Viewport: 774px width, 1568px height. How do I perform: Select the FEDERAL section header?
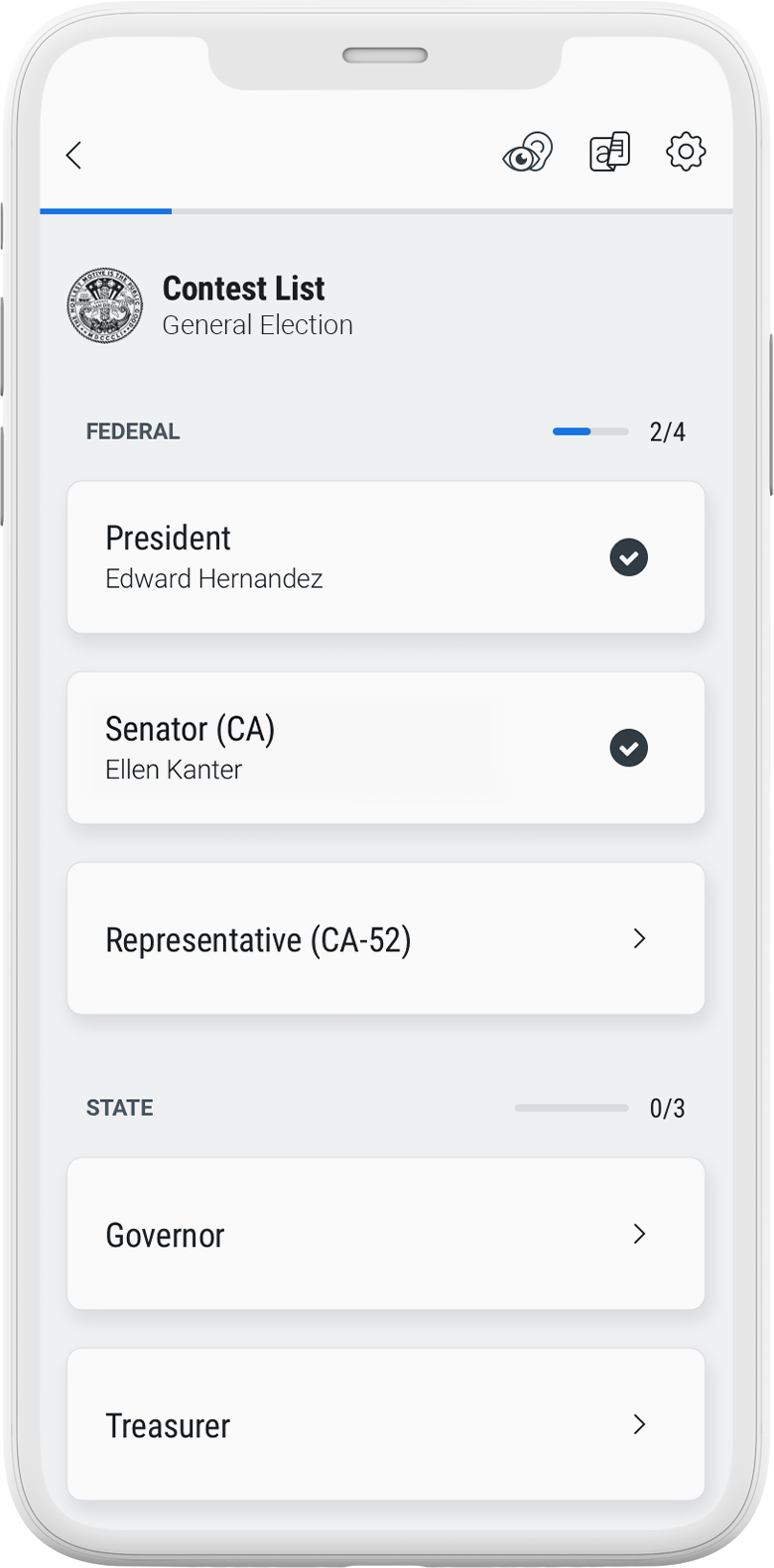[133, 431]
